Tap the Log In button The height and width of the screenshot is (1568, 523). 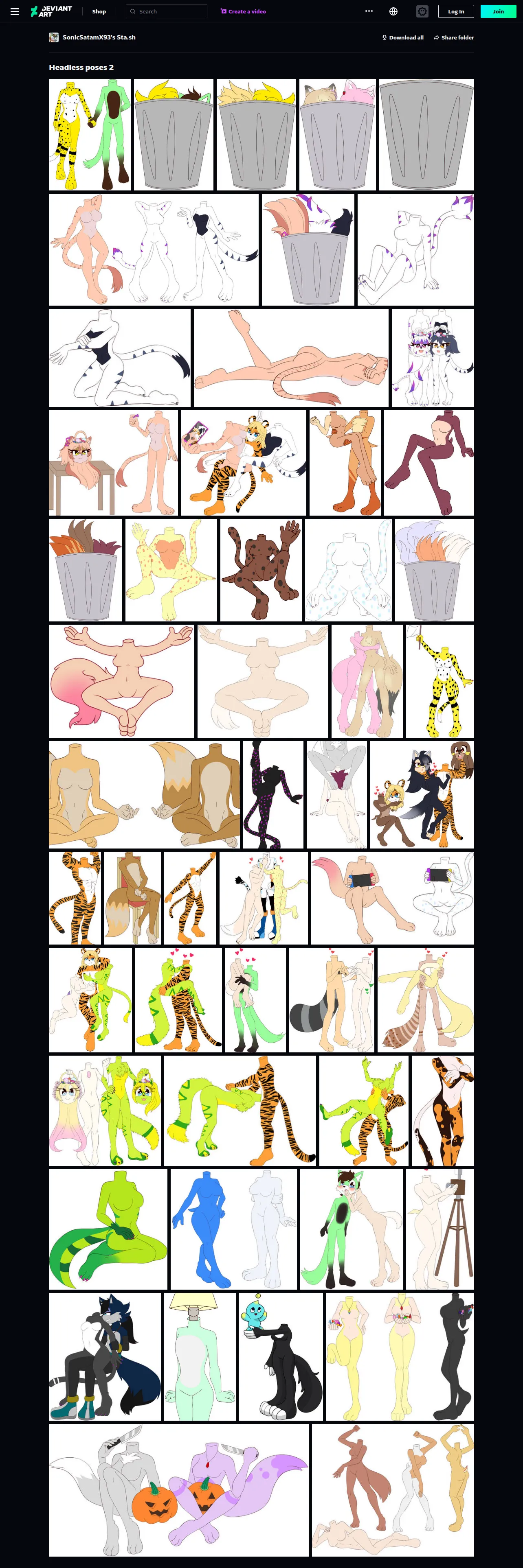(456, 11)
